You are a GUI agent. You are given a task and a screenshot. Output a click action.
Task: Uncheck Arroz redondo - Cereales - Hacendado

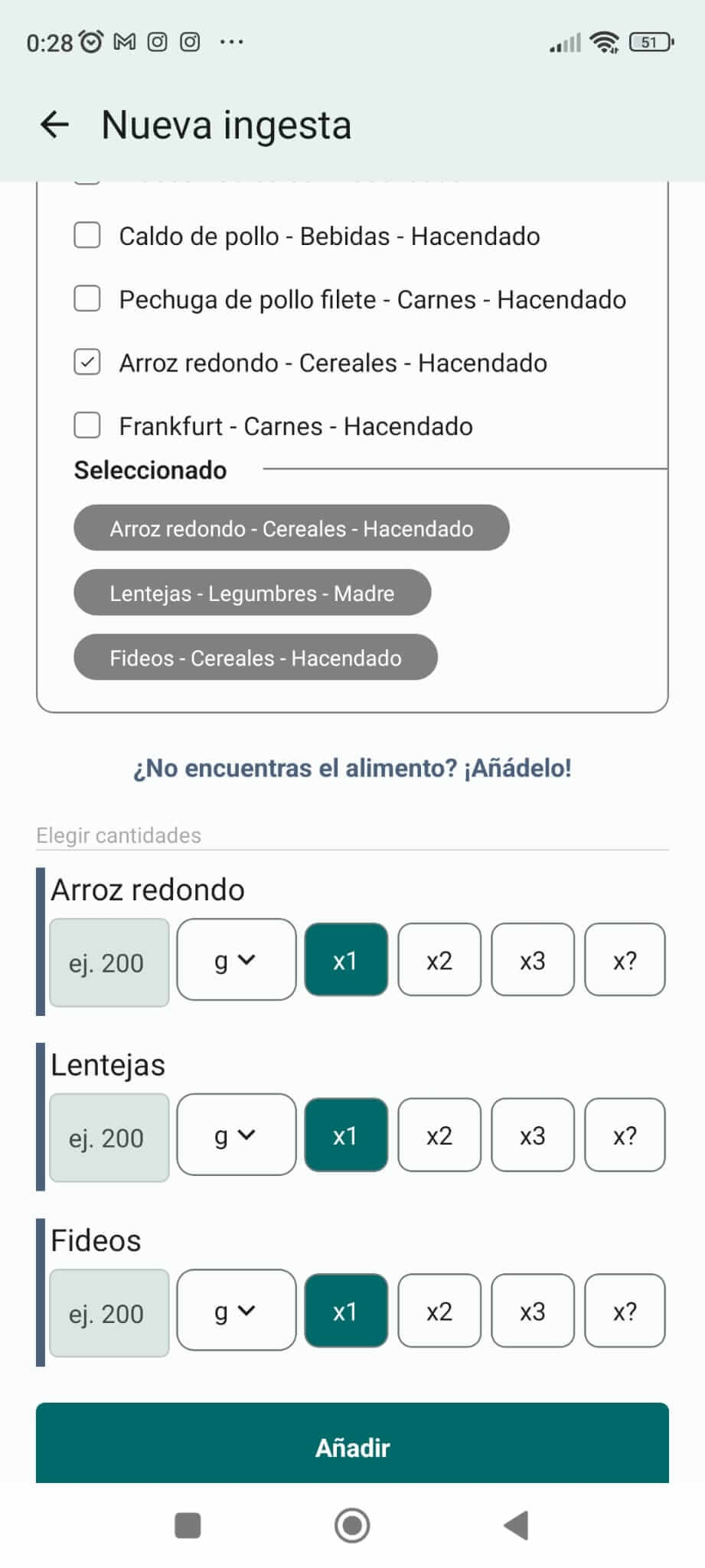(86, 362)
